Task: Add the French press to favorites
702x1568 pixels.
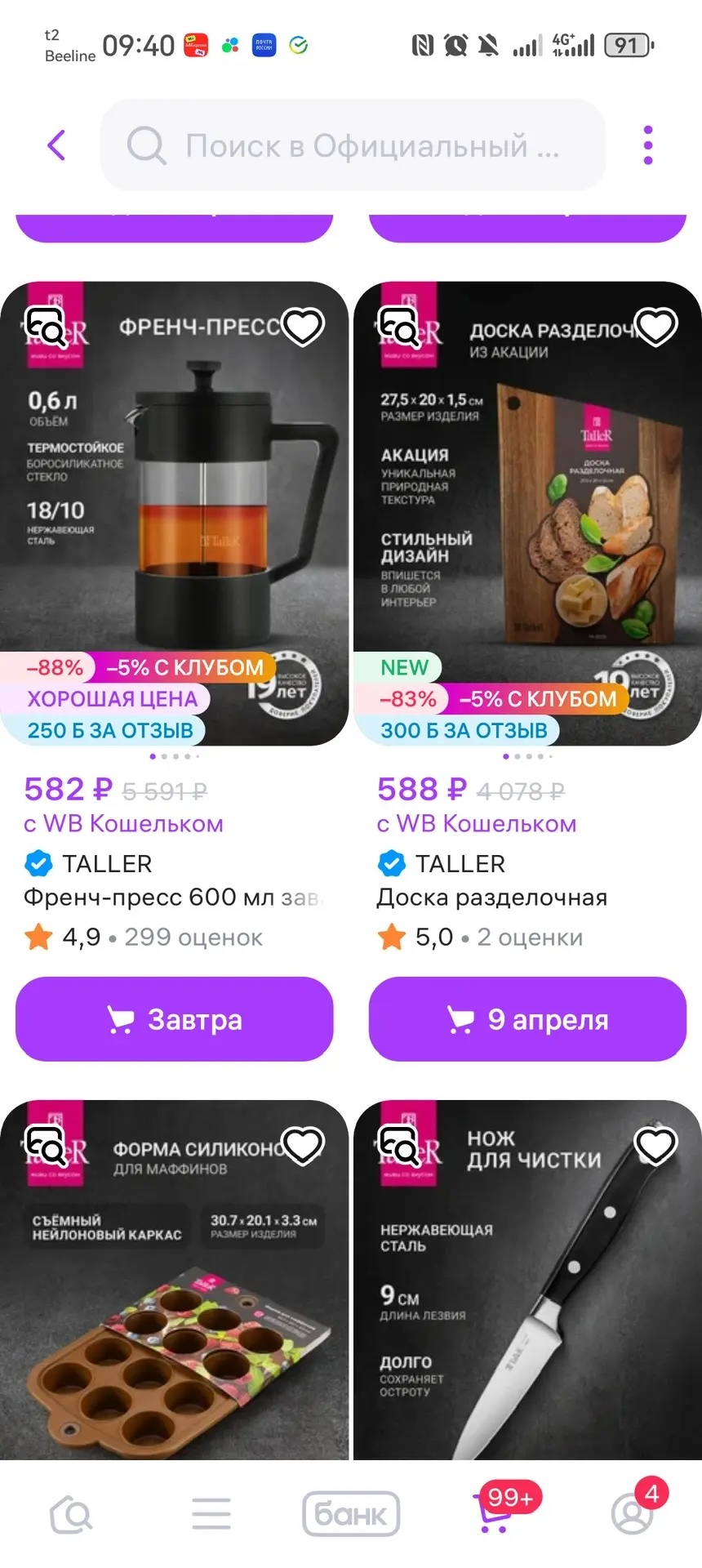Action: click(303, 327)
